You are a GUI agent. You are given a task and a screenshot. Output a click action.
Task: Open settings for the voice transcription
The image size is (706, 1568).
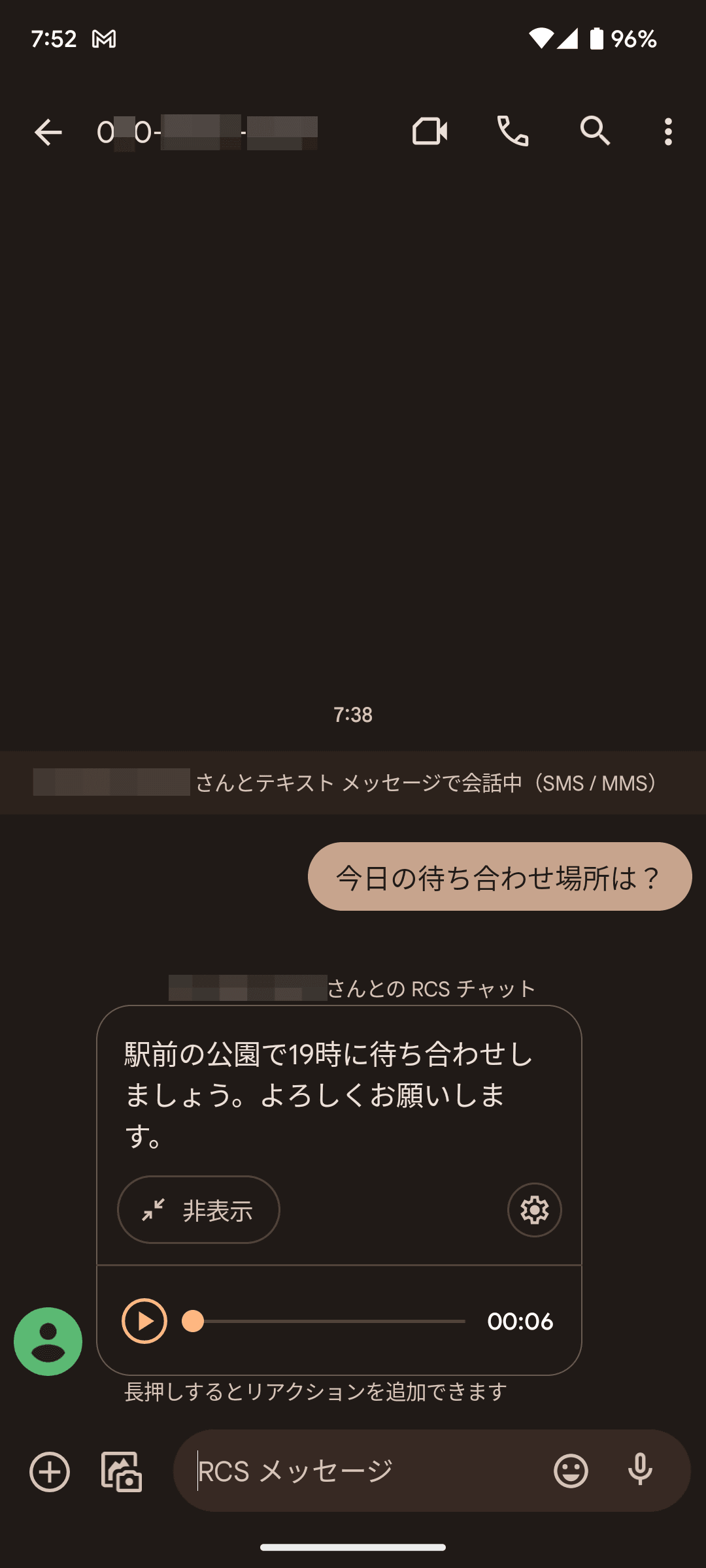(x=534, y=1209)
